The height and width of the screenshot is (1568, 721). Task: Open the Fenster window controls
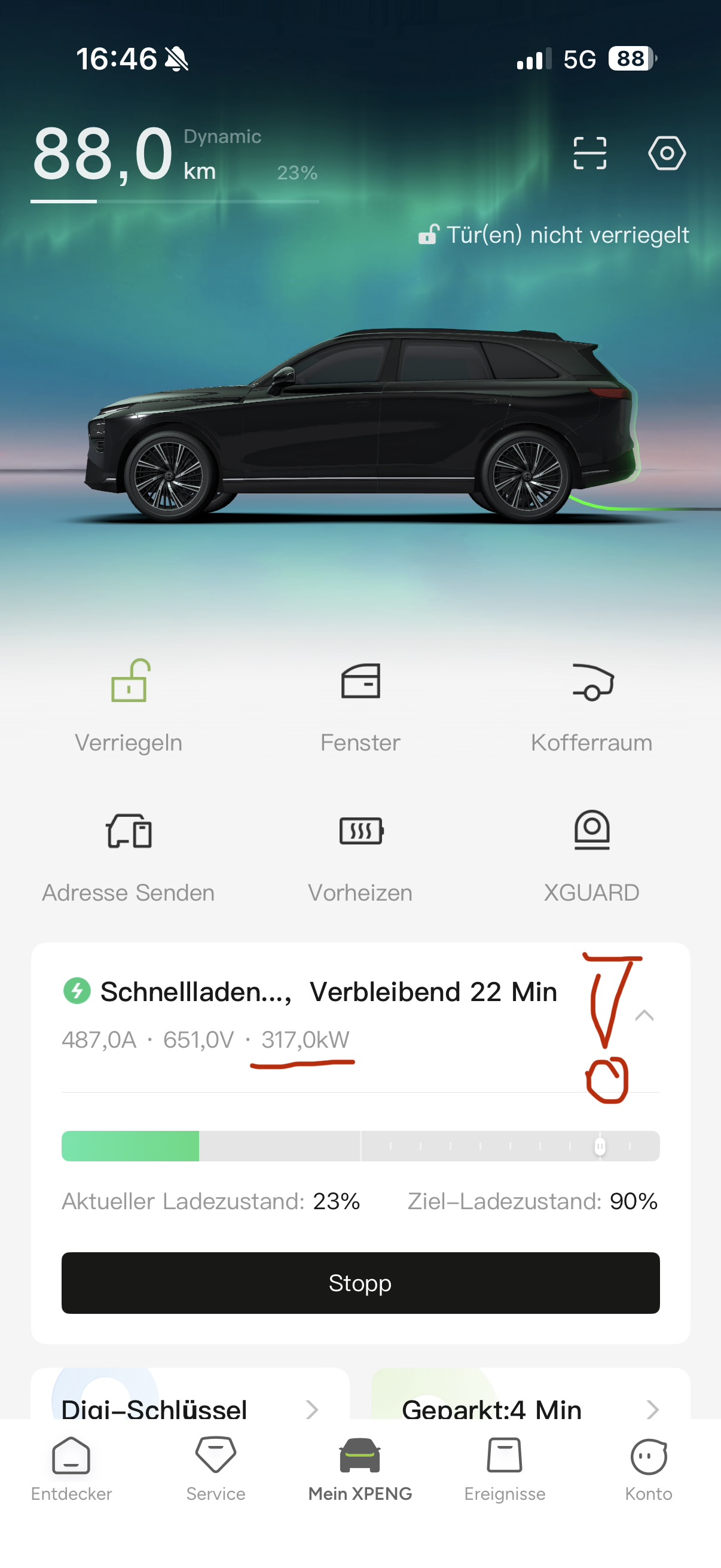pyautogui.click(x=360, y=705)
